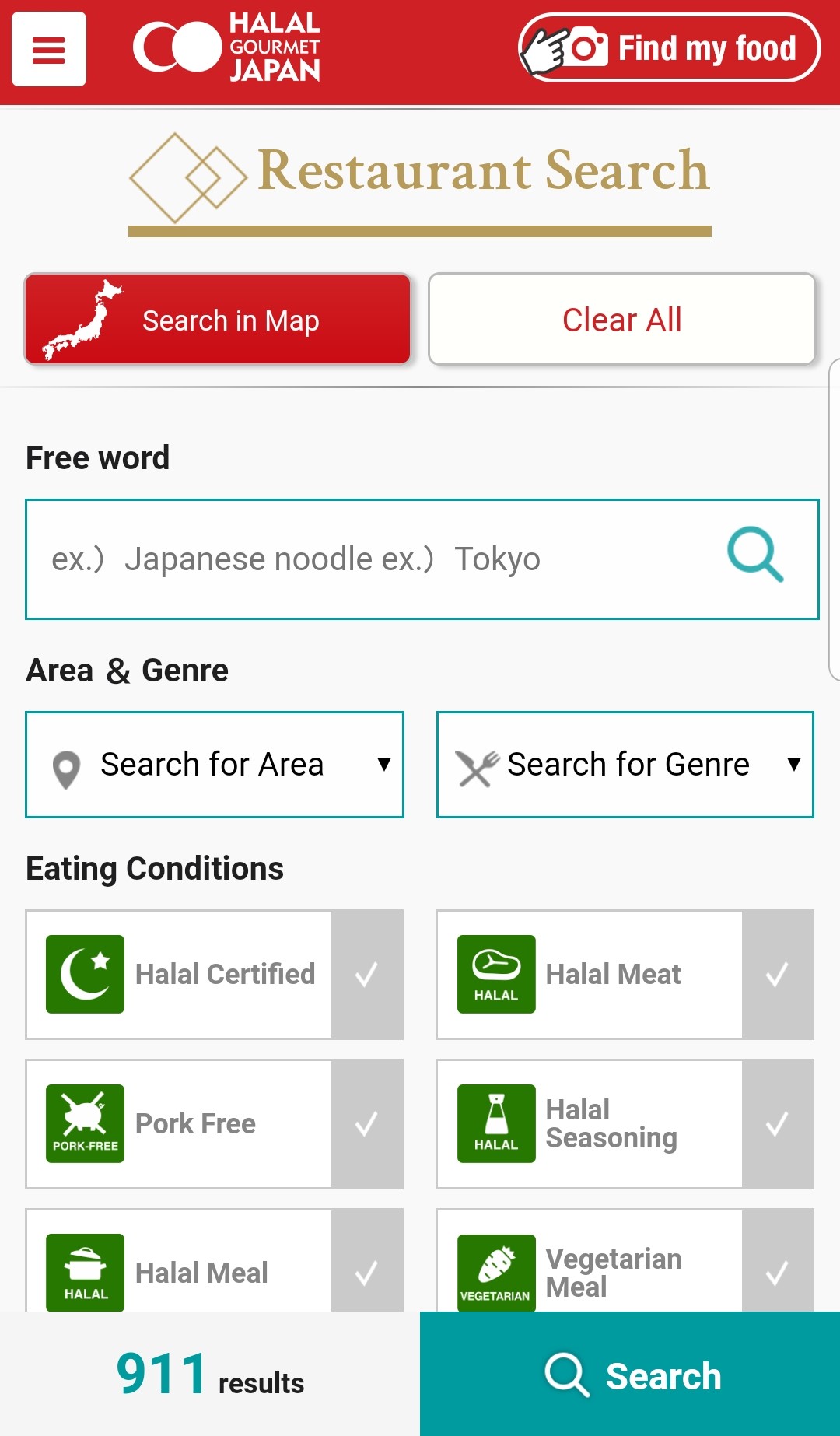Tap the Find my food button

[669, 48]
